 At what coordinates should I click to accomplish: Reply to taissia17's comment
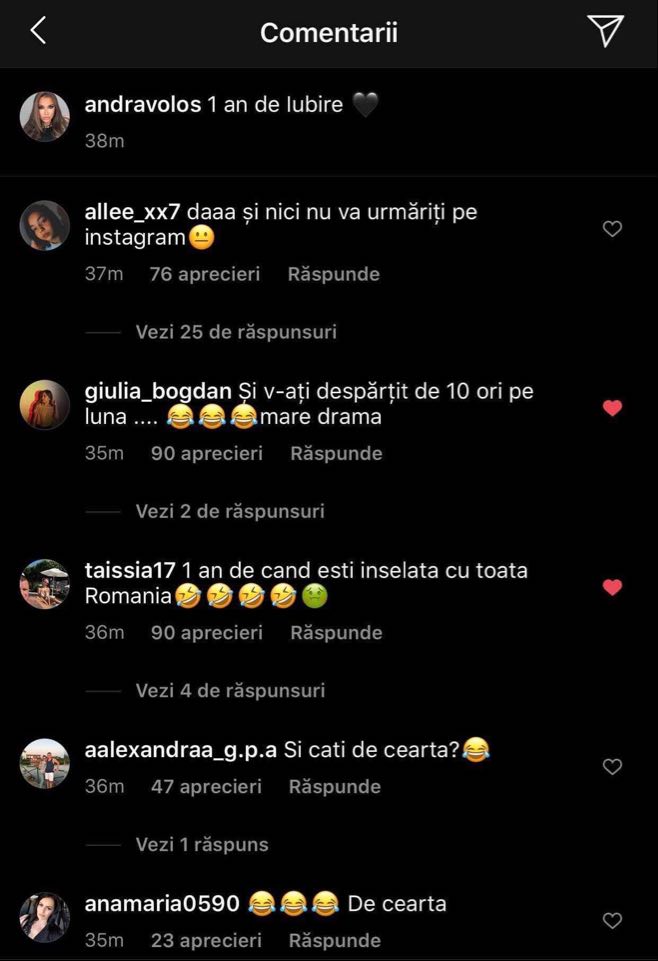[x=336, y=632]
